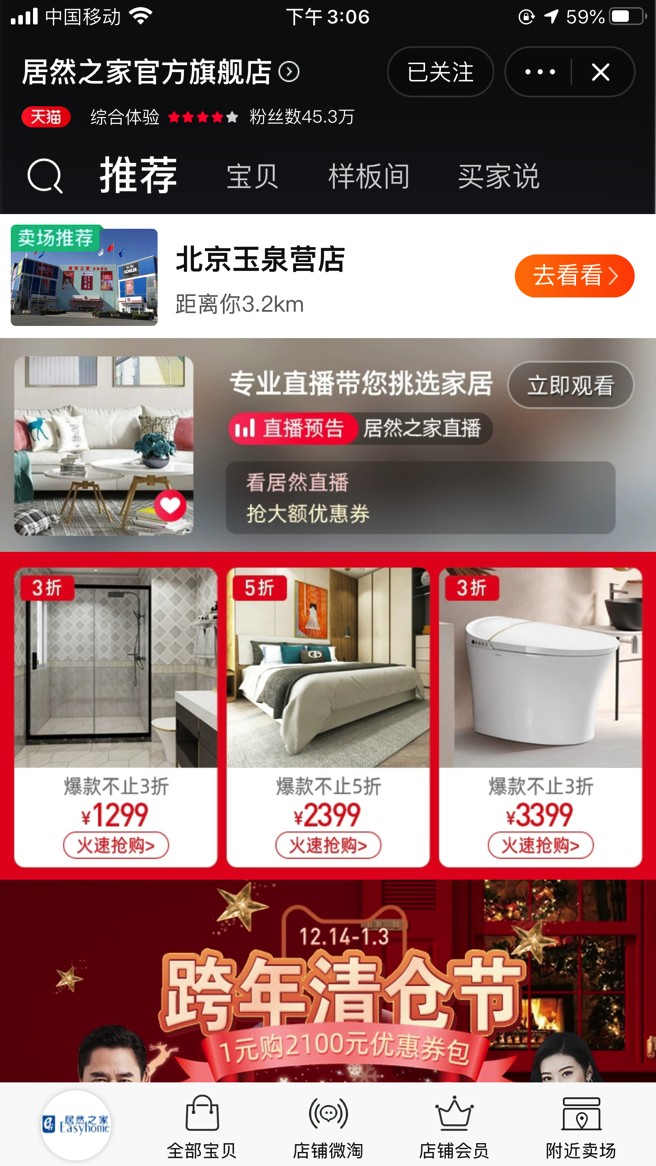Open the three-dot more menu
This screenshot has height=1166, width=656.
click(539, 72)
